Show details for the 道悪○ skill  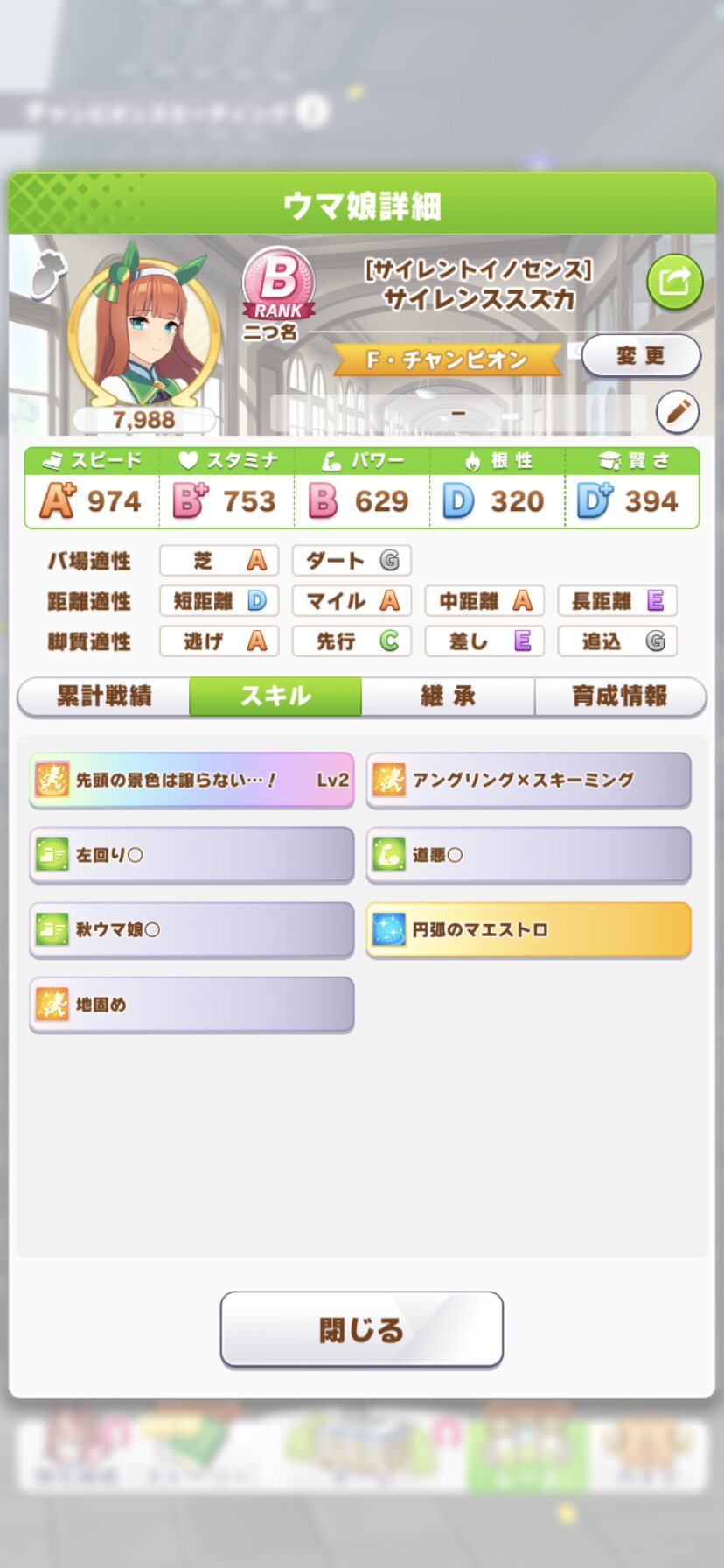tap(528, 855)
